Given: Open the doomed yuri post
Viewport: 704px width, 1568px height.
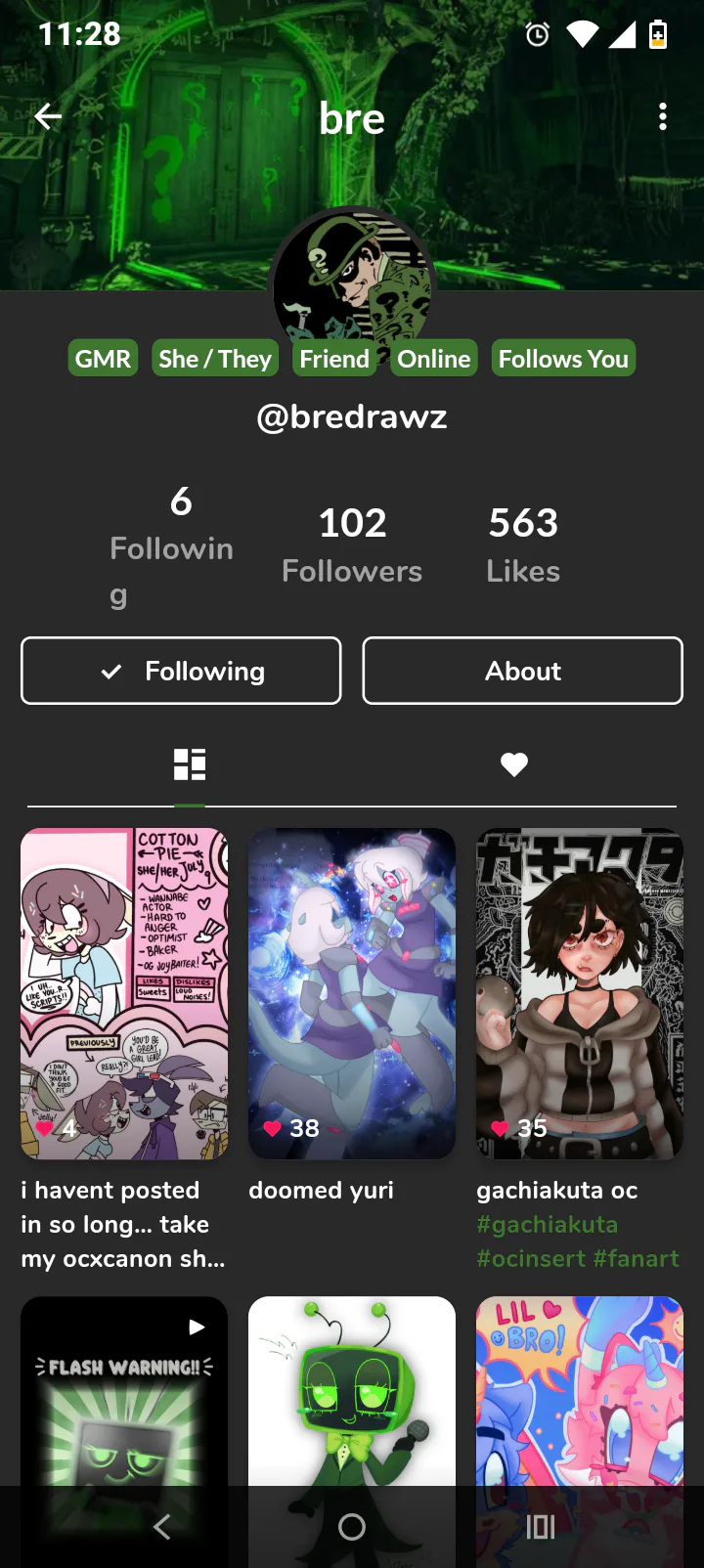Looking at the screenshot, I should [352, 993].
